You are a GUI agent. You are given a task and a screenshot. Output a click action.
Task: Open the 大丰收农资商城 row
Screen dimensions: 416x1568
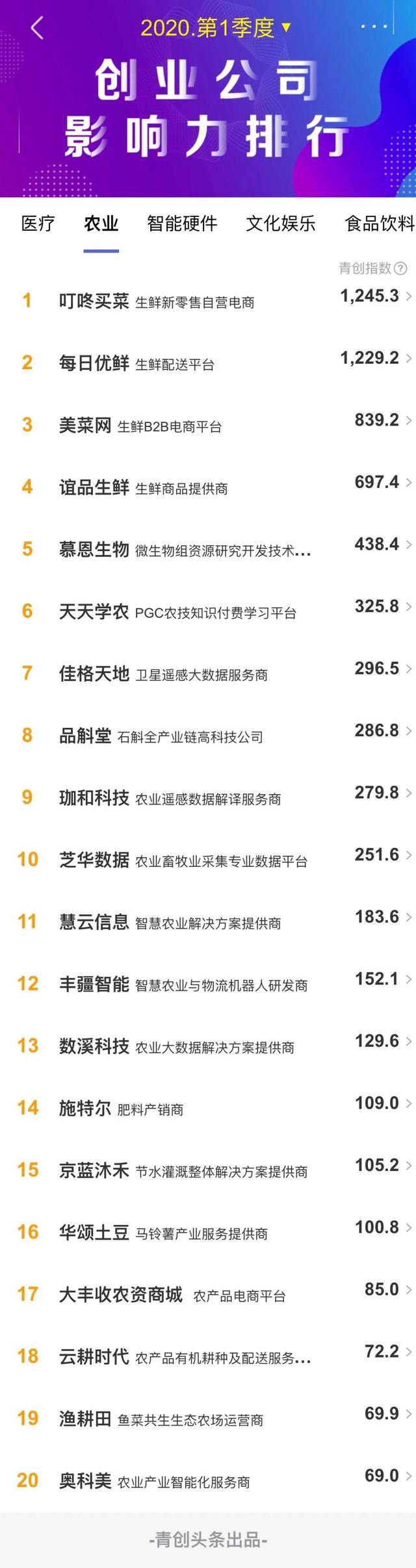(x=208, y=1294)
